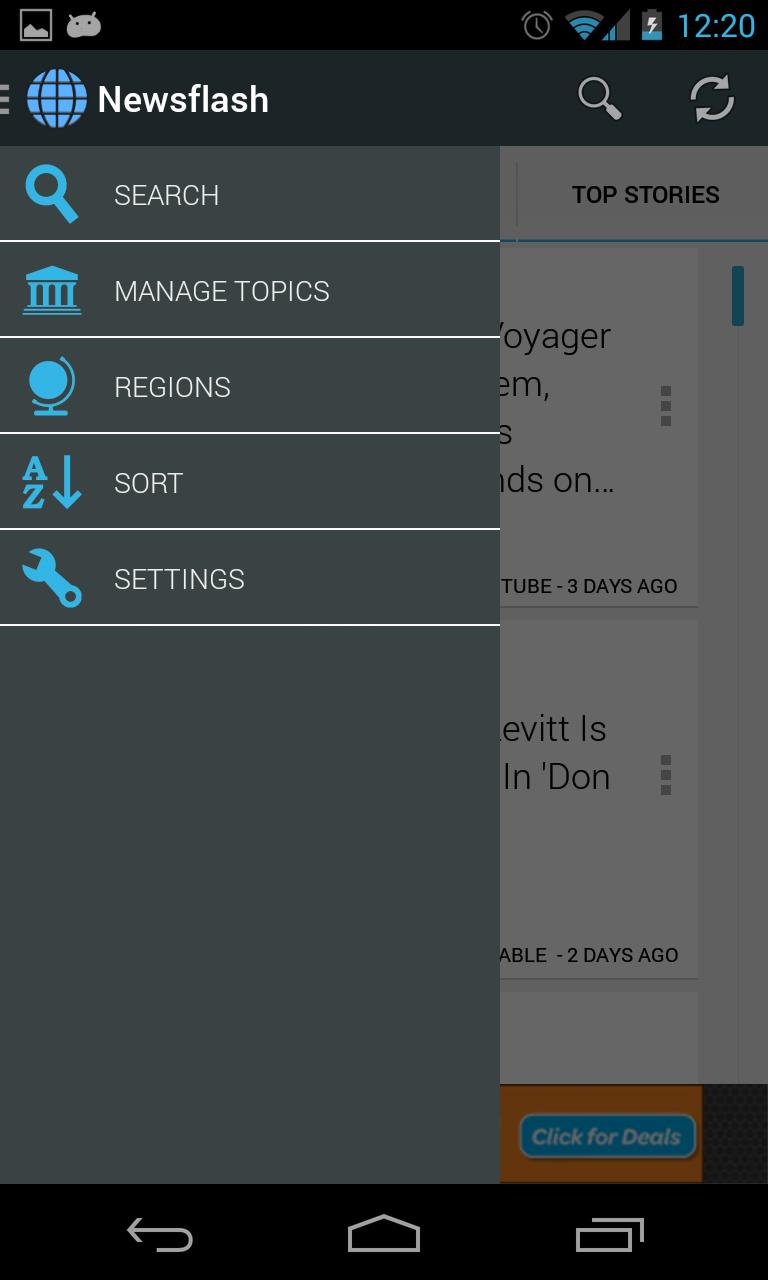Choose the Sort option

(250, 483)
